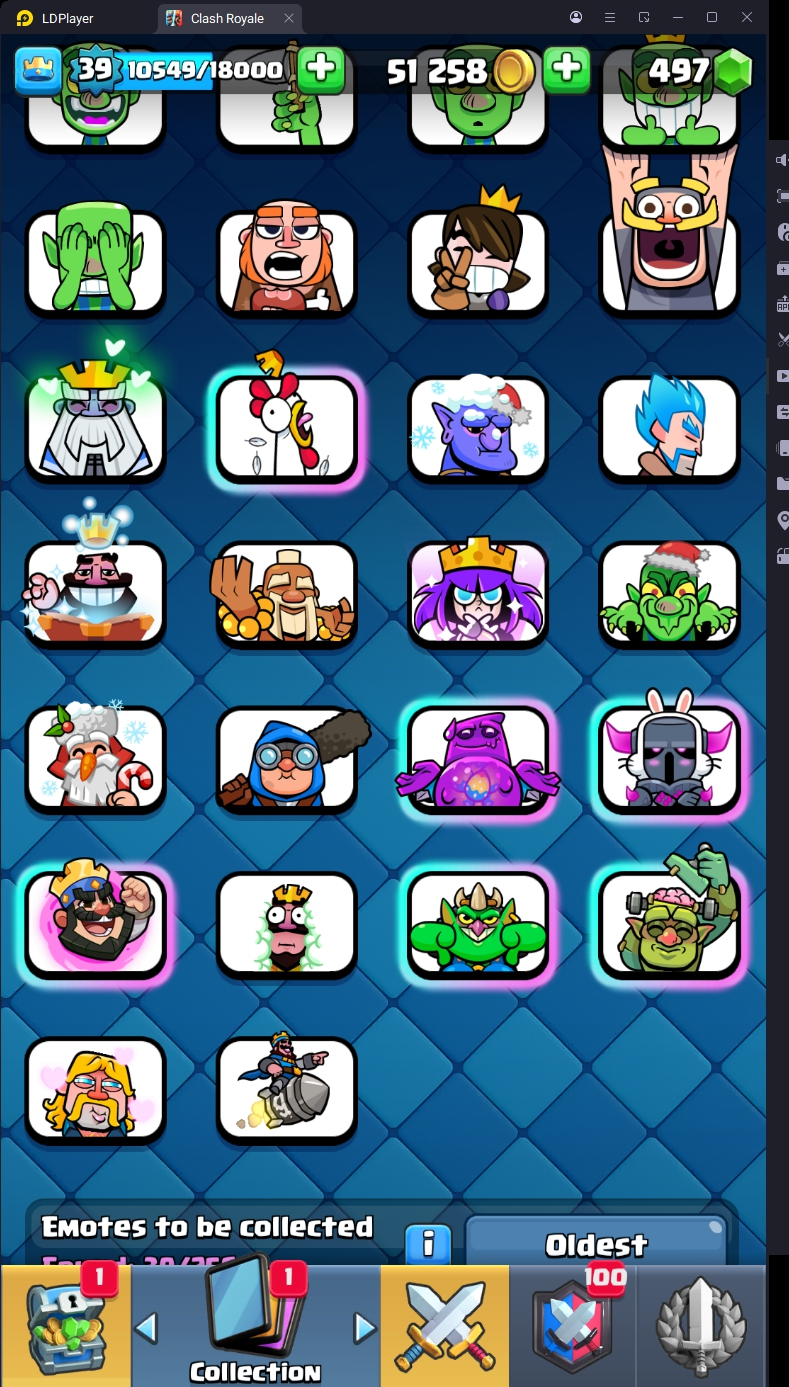Image resolution: width=789 pixels, height=1387 pixels.
Task: Pick the goblin lifting brain emote
Action: 669,924
